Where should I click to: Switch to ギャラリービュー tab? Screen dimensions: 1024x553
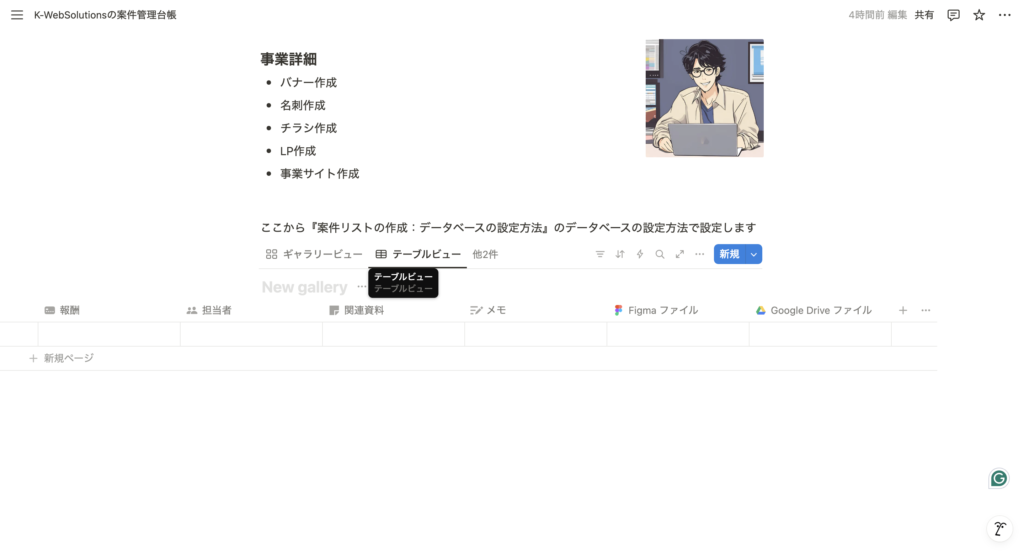coord(314,254)
